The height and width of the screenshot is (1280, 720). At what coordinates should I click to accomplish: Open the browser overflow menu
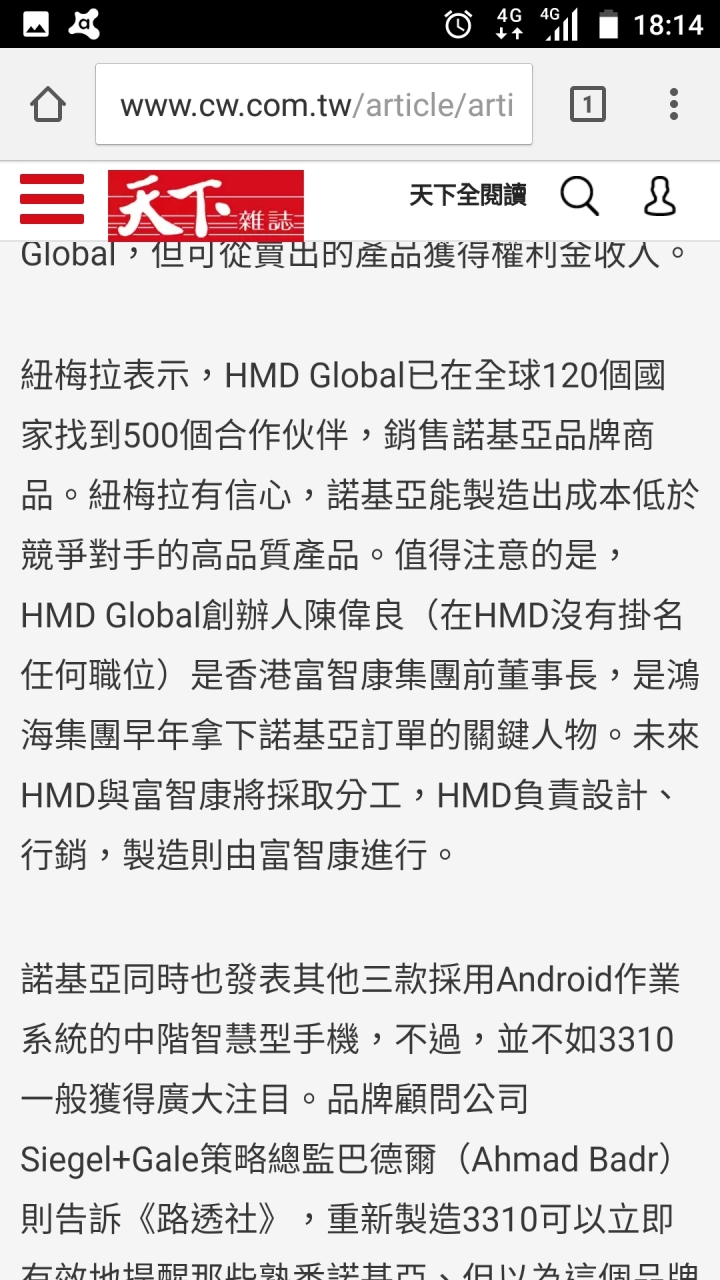[674, 104]
